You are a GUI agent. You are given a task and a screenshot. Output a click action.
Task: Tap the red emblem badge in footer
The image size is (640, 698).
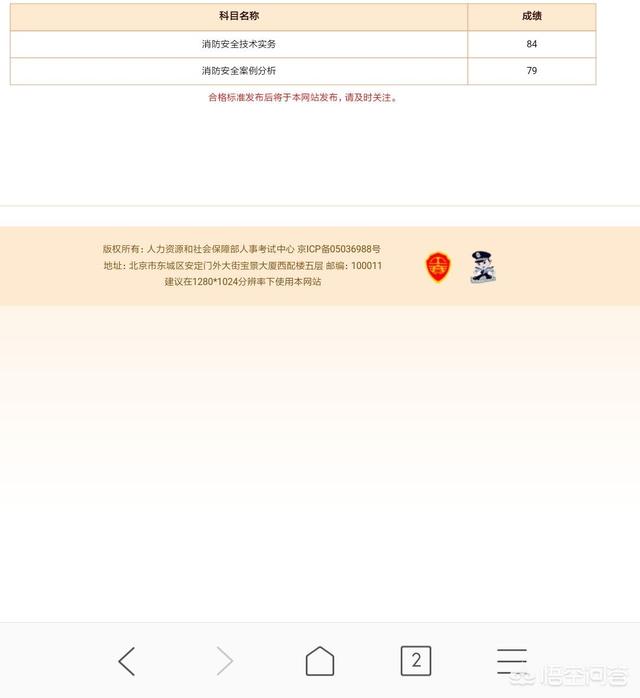[x=438, y=267]
